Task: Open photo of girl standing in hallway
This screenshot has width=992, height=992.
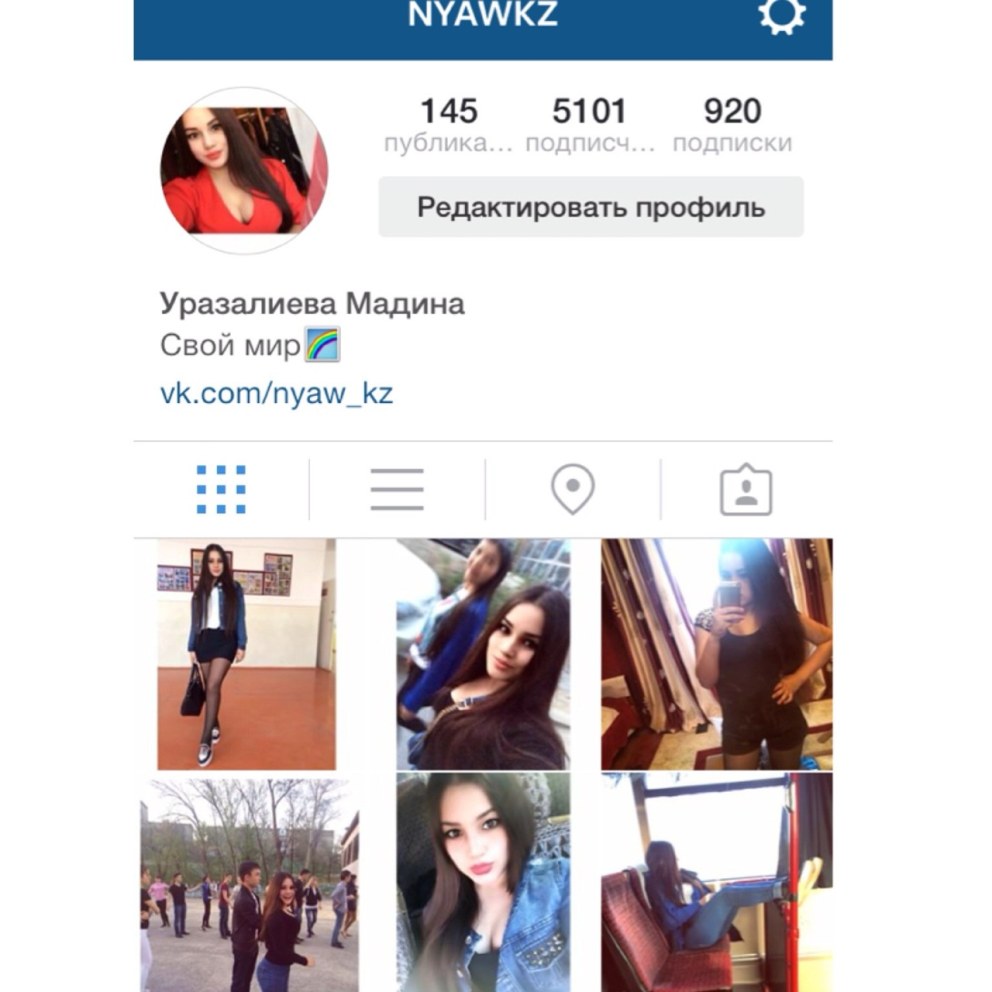Action: tap(246, 654)
